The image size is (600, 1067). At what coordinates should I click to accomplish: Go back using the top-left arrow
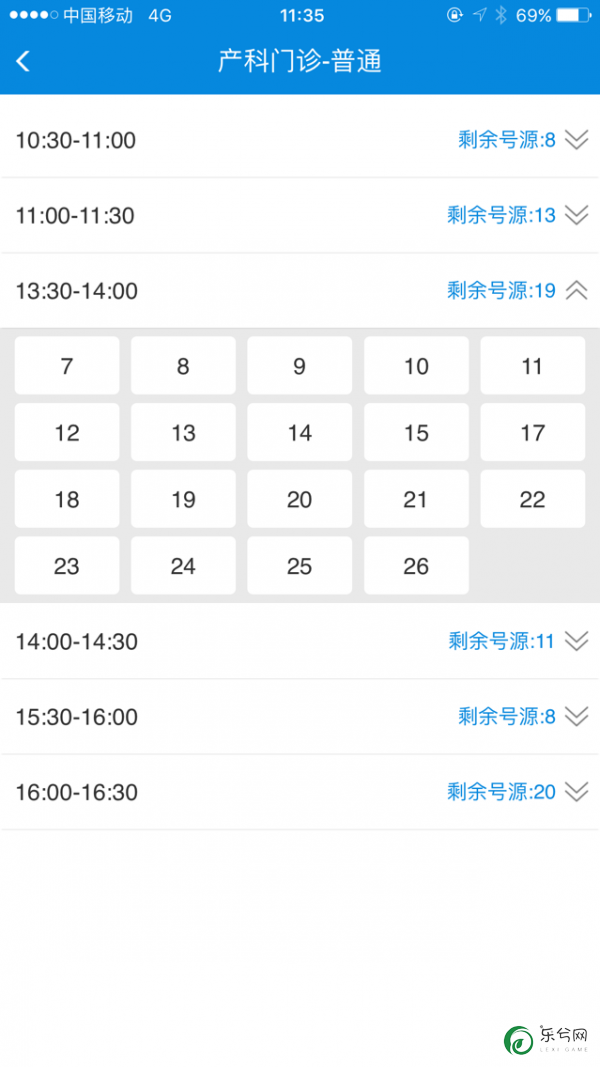click(x=23, y=61)
